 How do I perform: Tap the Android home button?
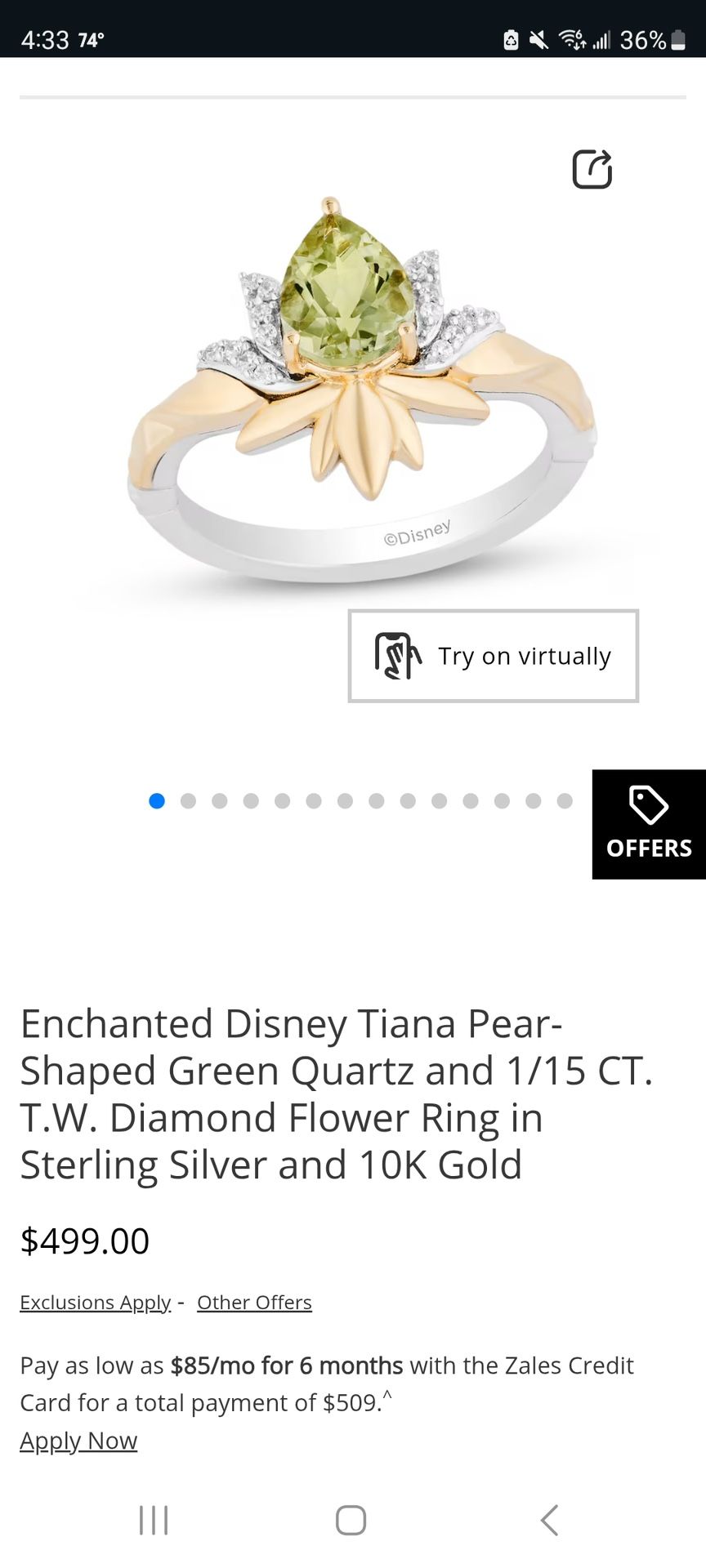coord(349,1520)
